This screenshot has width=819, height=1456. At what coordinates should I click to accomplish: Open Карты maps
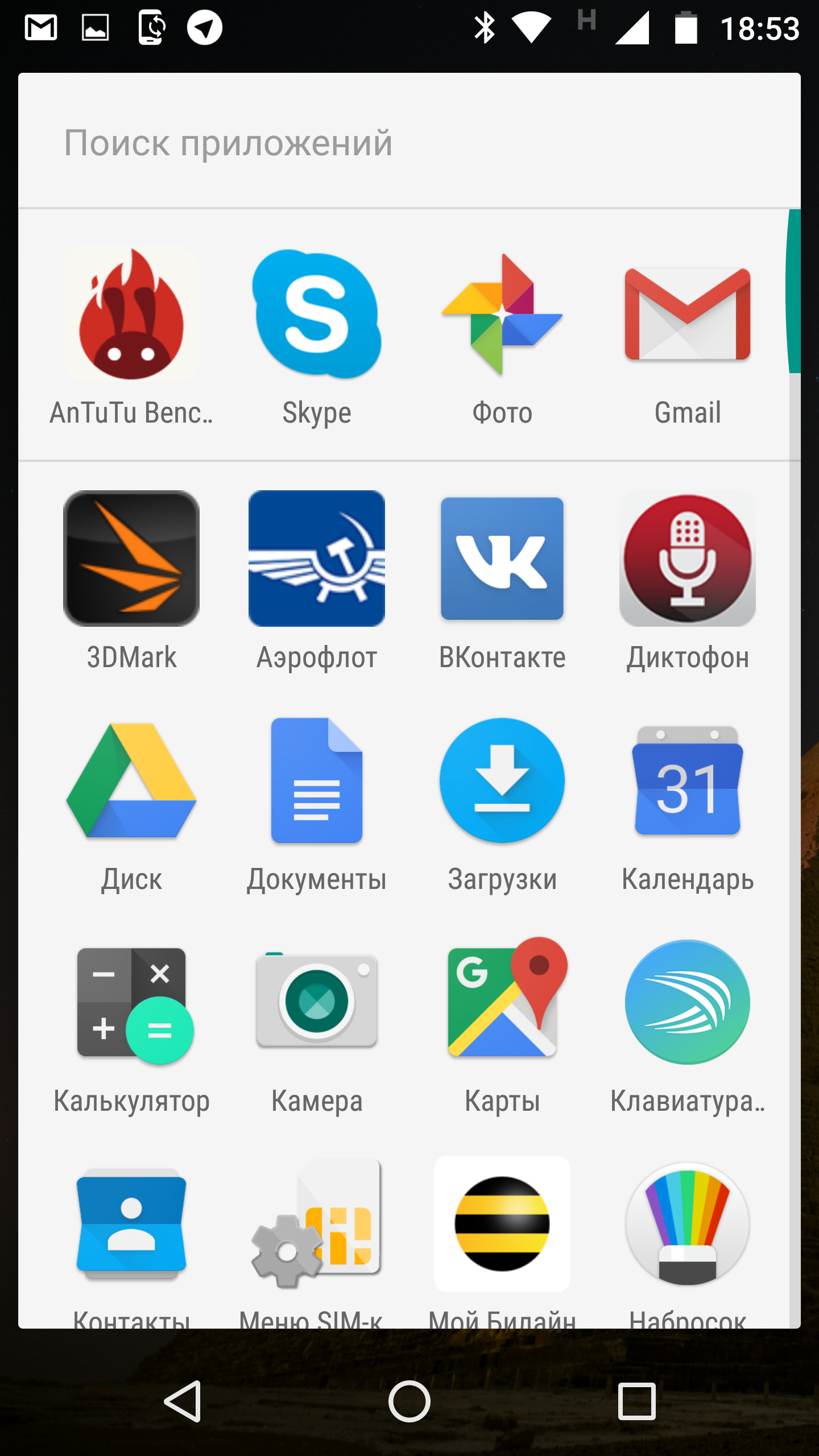[x=502, y=1002]
